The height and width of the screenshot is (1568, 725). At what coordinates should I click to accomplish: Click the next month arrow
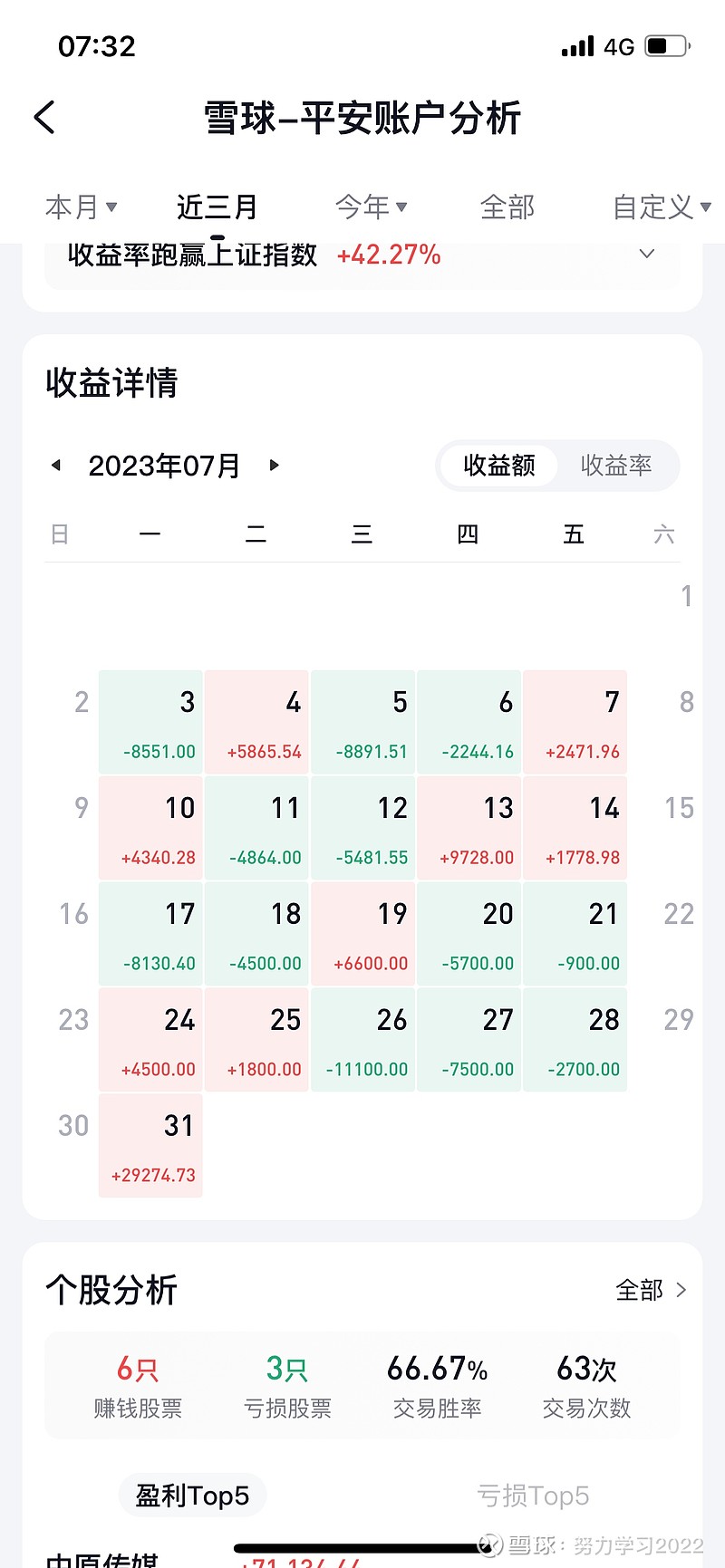coord(274,466)
